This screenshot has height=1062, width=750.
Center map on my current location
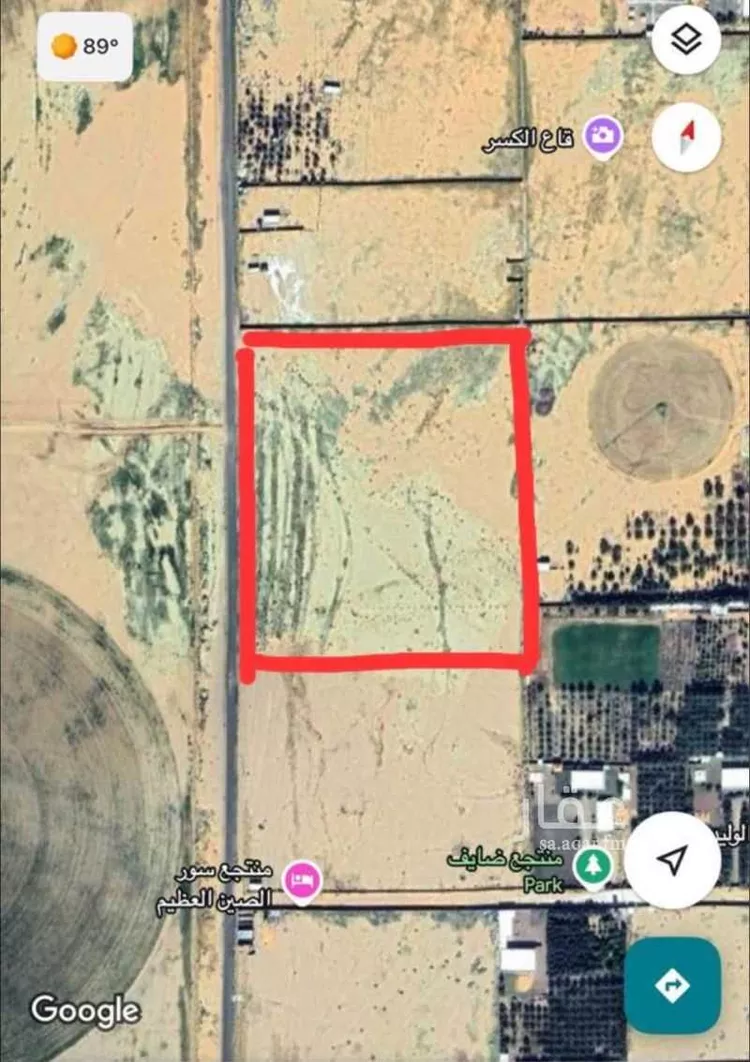pos(672,860)
